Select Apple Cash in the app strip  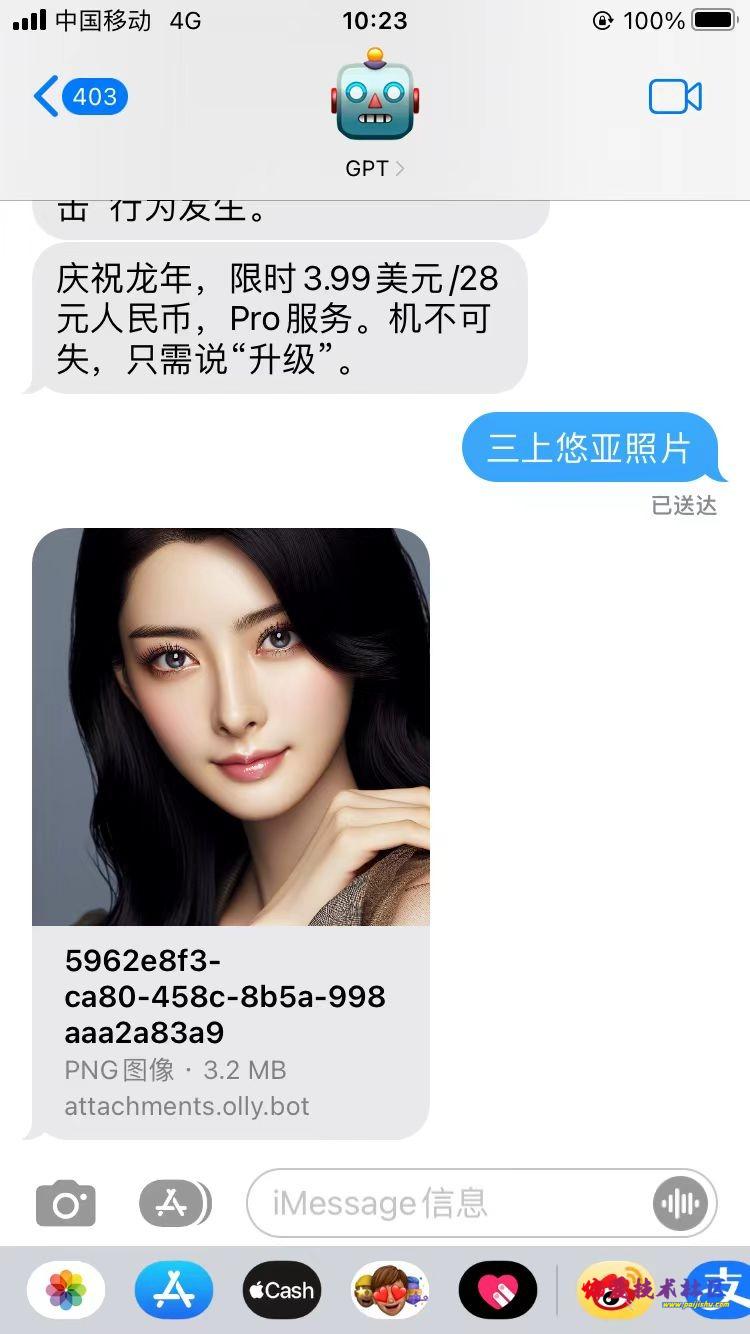(x=282, y=1290)
